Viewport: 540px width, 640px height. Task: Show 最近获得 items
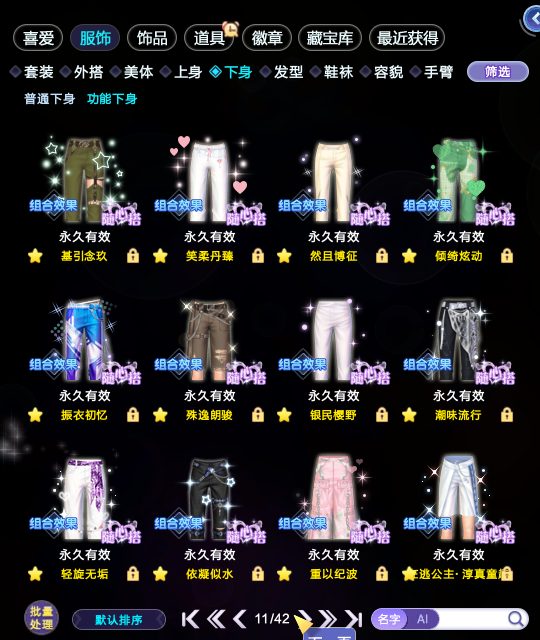407,38
